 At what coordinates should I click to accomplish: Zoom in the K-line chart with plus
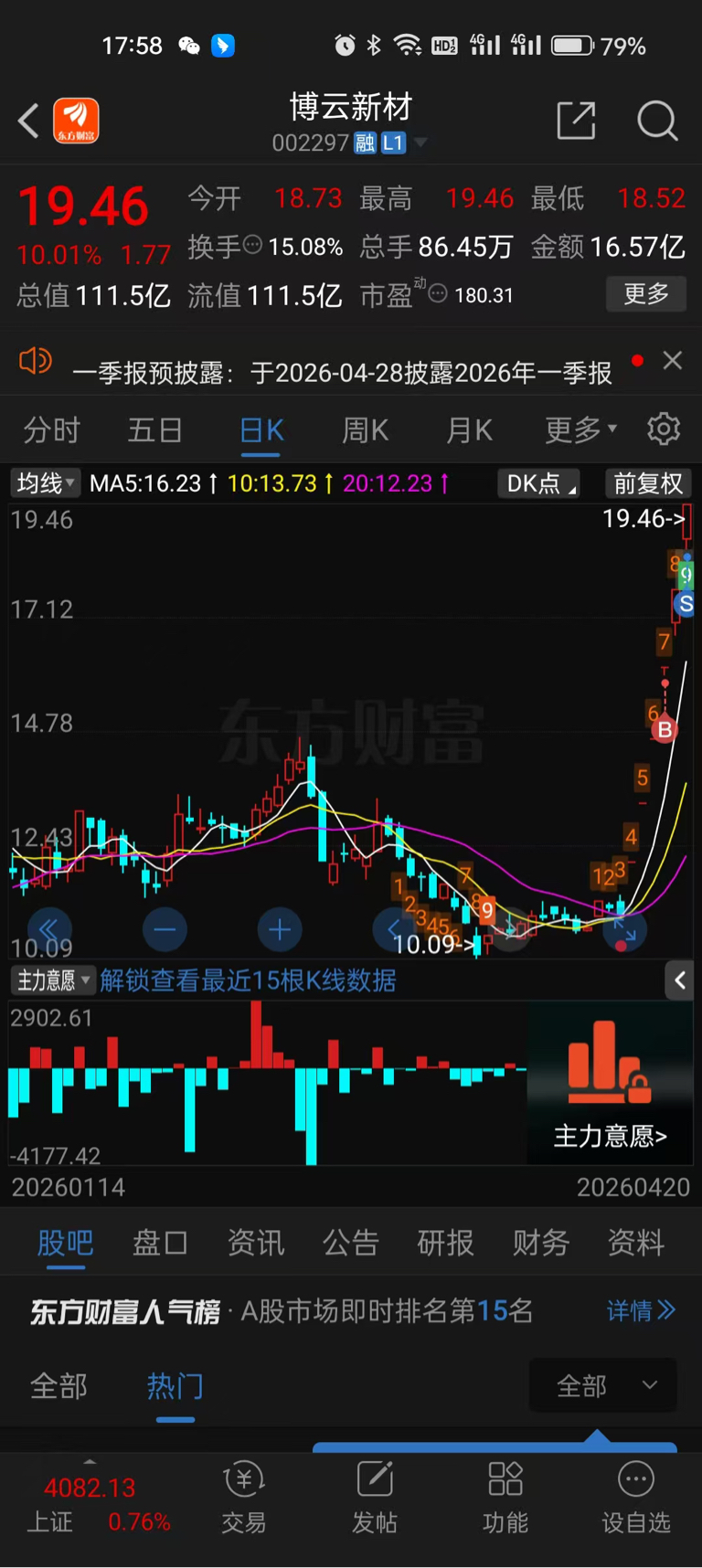click(280, 930)
